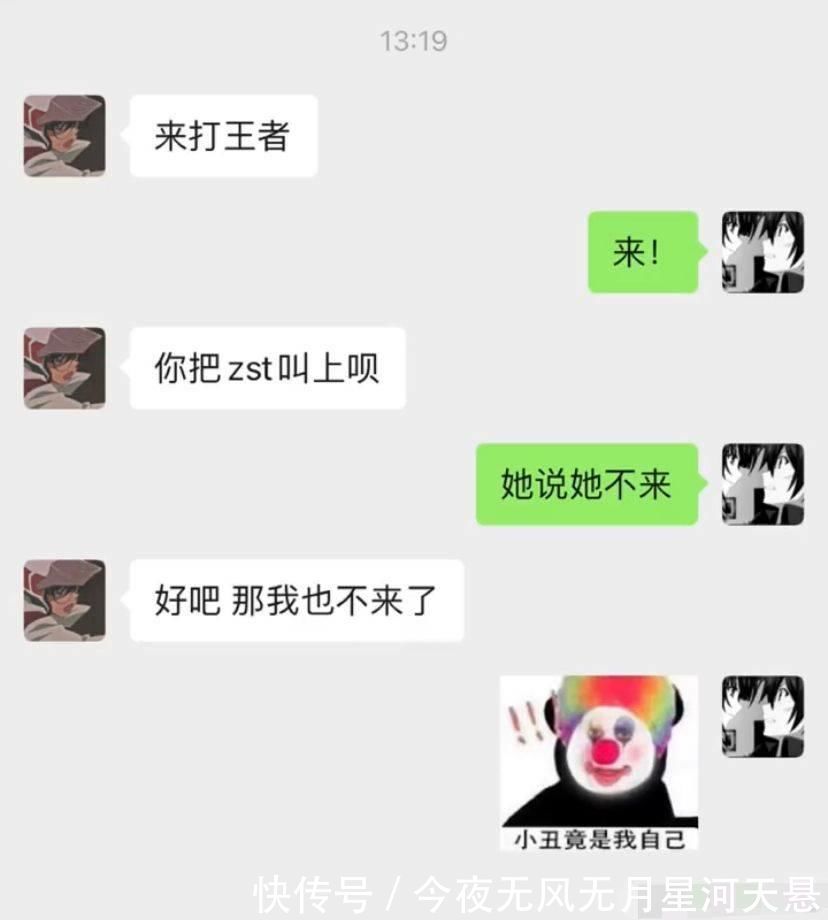
Task: Click the green '来!' reply bubble
Action: point(641,253)
